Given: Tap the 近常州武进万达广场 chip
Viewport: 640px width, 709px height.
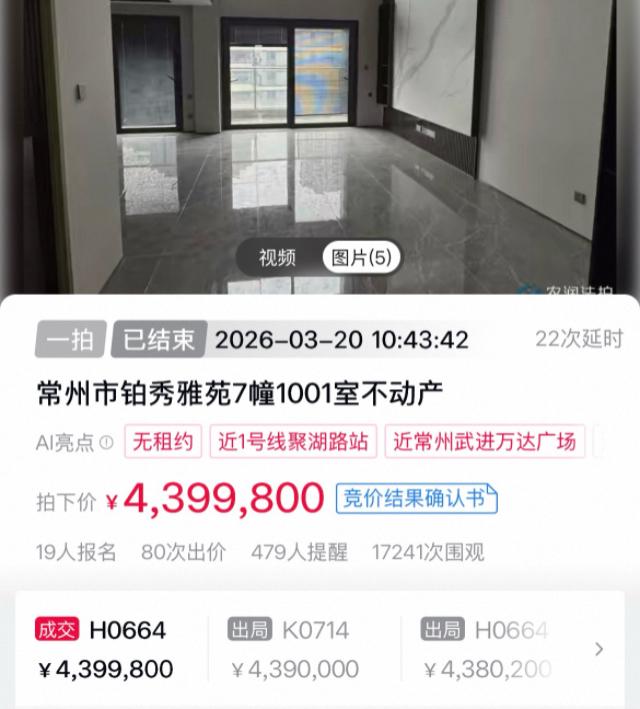Looking at the screenshot, I should (x=485, y=441).
